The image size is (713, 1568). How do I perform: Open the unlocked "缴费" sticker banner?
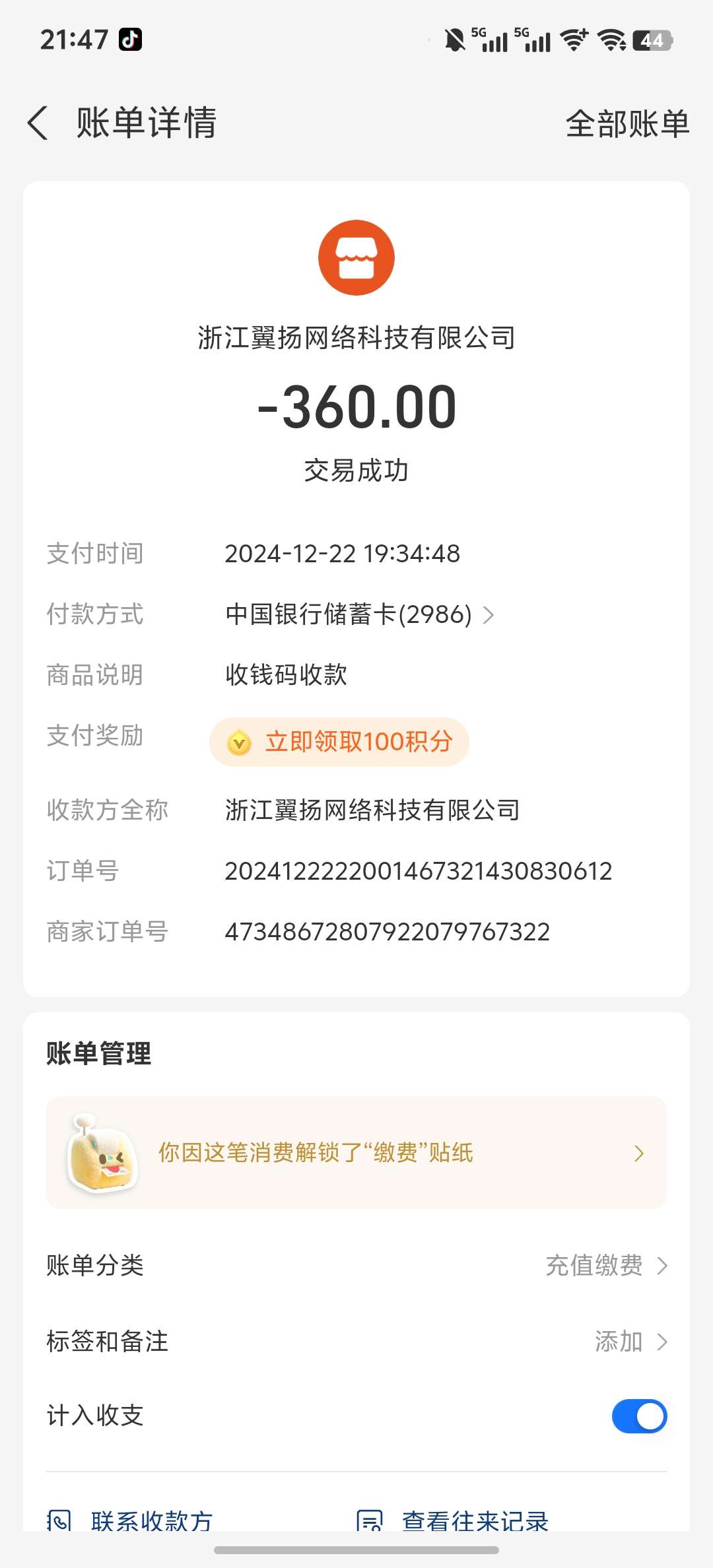(356, 1153)
